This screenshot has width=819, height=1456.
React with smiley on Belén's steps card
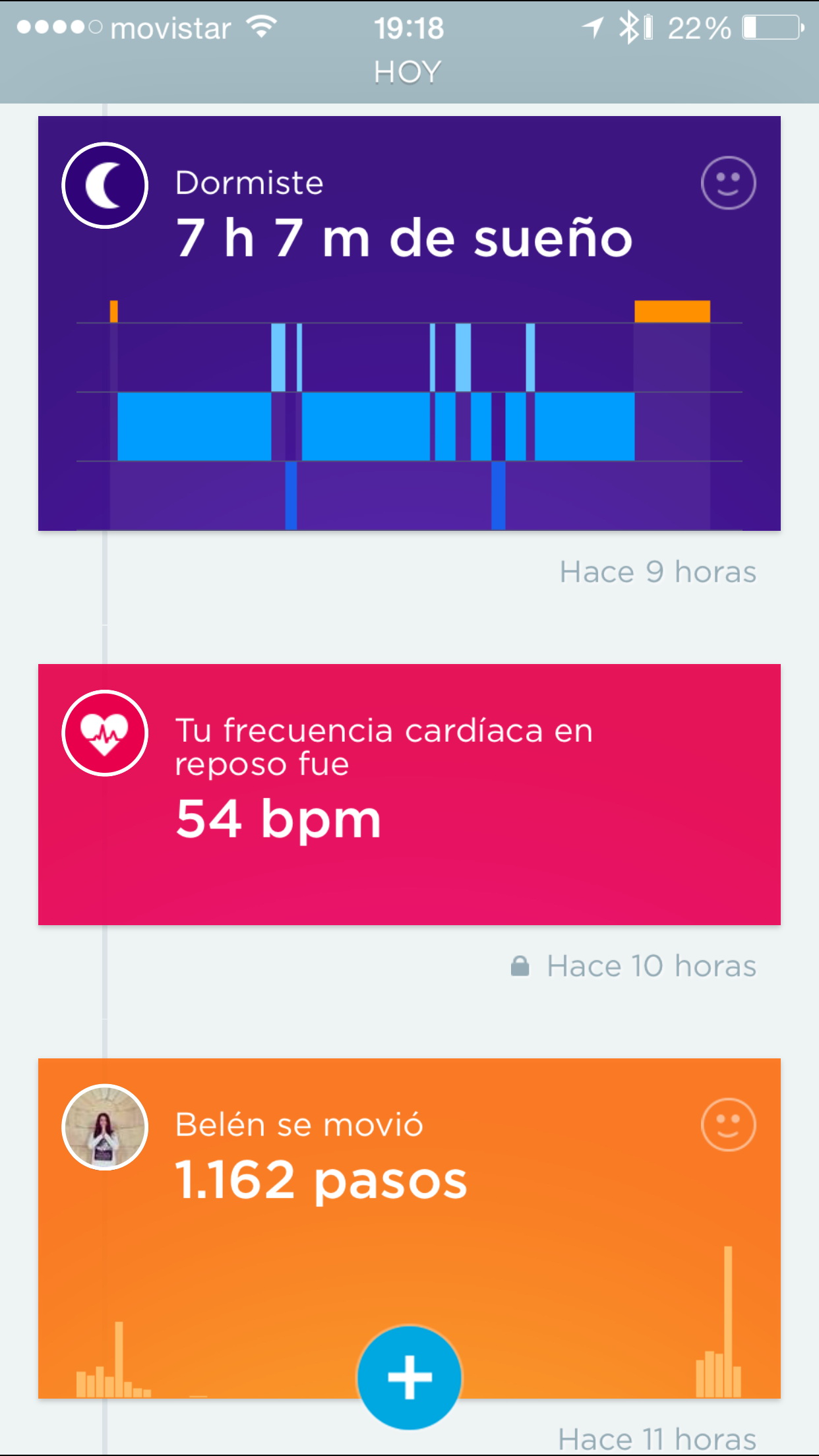(728, 1124)
